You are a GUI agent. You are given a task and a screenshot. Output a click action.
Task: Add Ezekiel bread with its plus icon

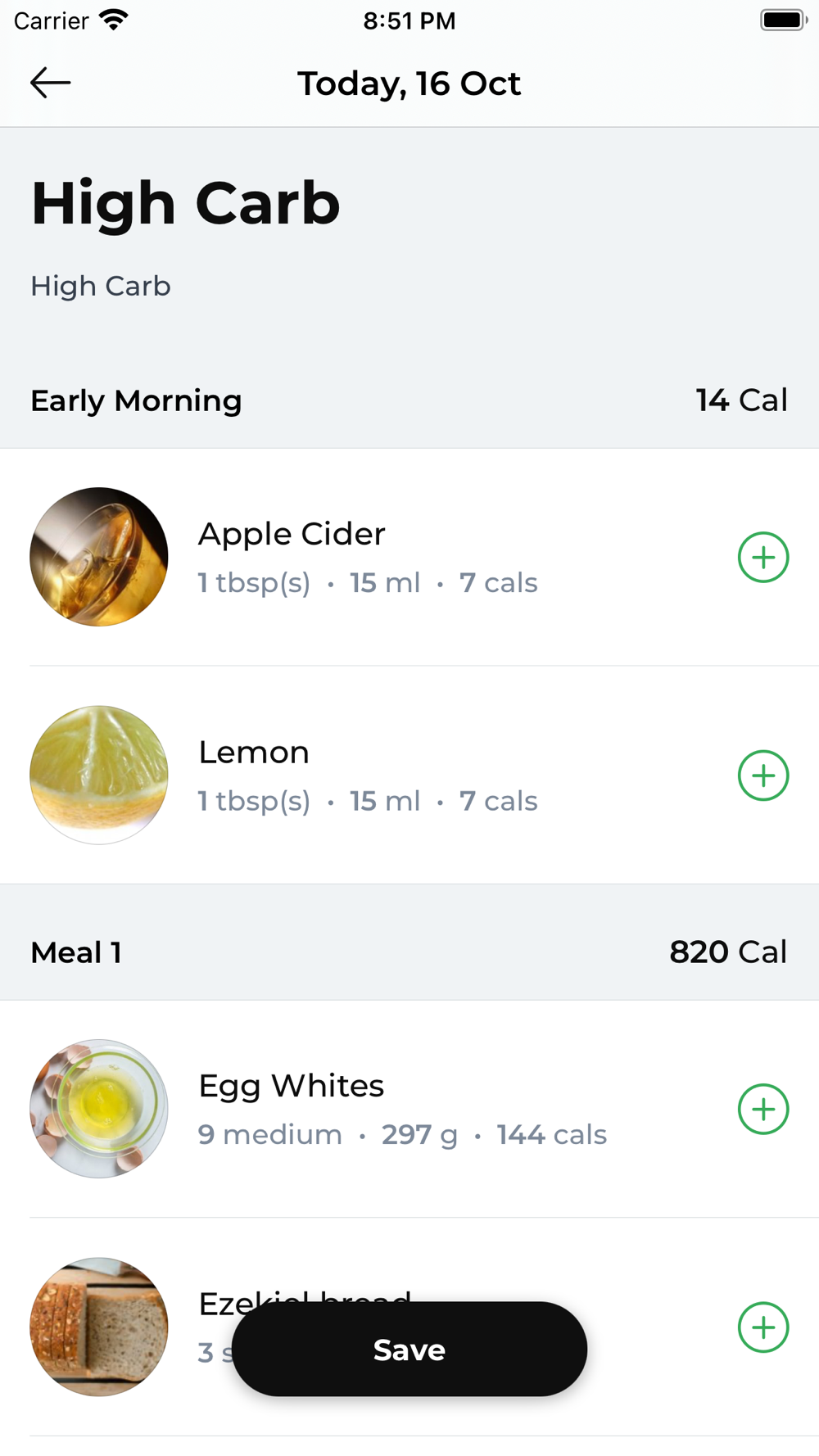click(x=763, y=1327)
